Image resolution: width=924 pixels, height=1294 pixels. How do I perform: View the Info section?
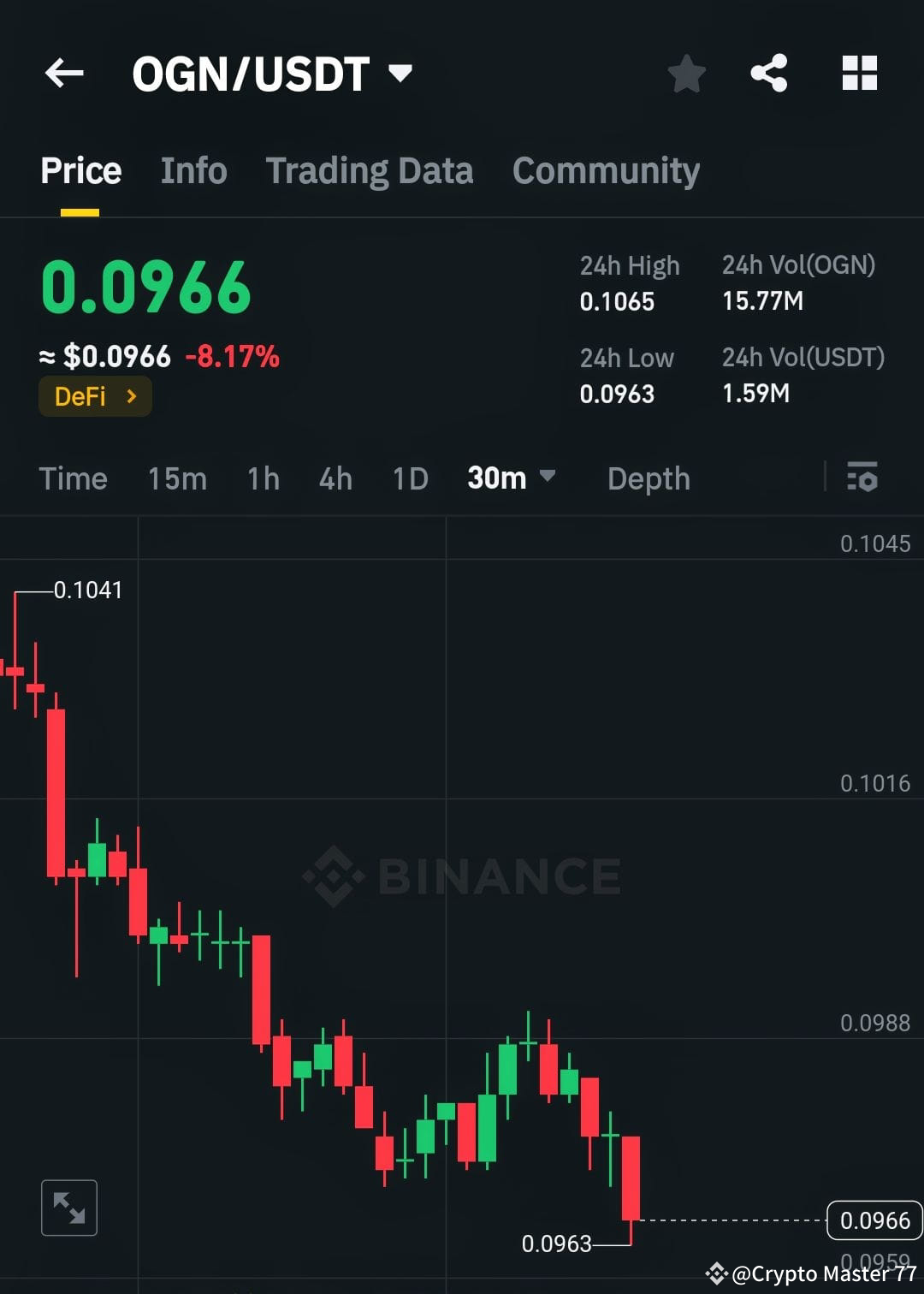tap(192, 170)
